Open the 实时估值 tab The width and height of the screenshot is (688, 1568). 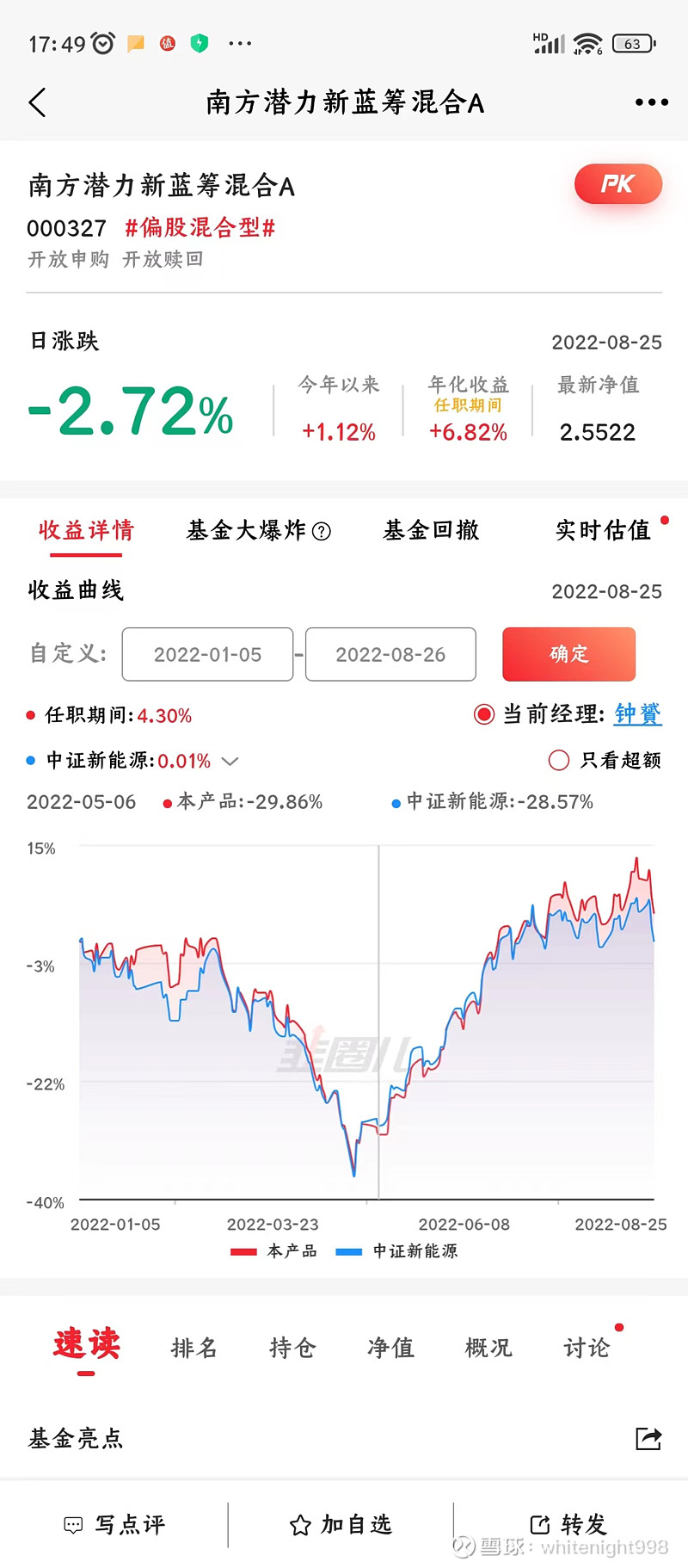[603, 530]
